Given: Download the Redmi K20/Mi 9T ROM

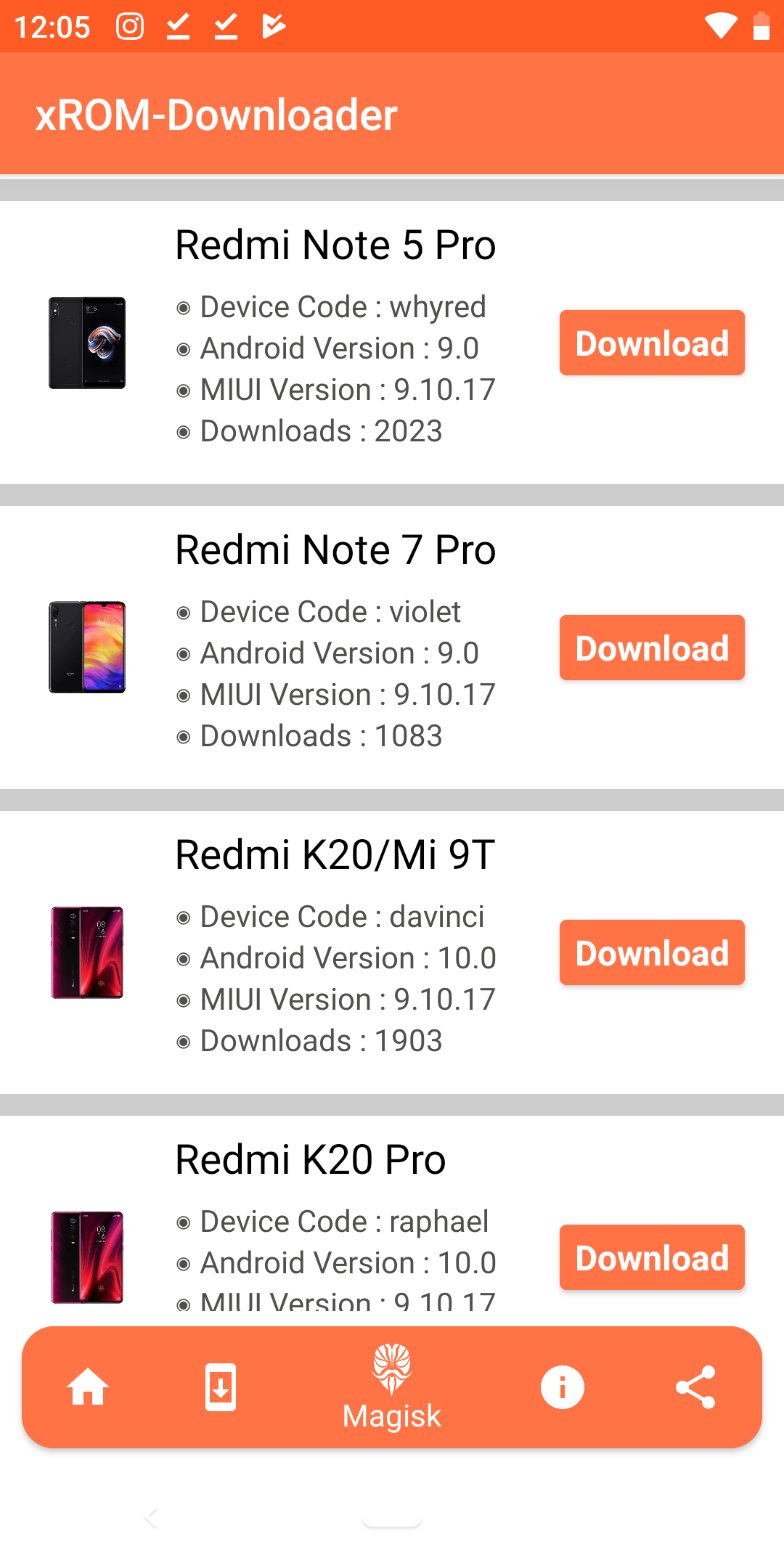Looking at the screenshot, I should point(652,952).
